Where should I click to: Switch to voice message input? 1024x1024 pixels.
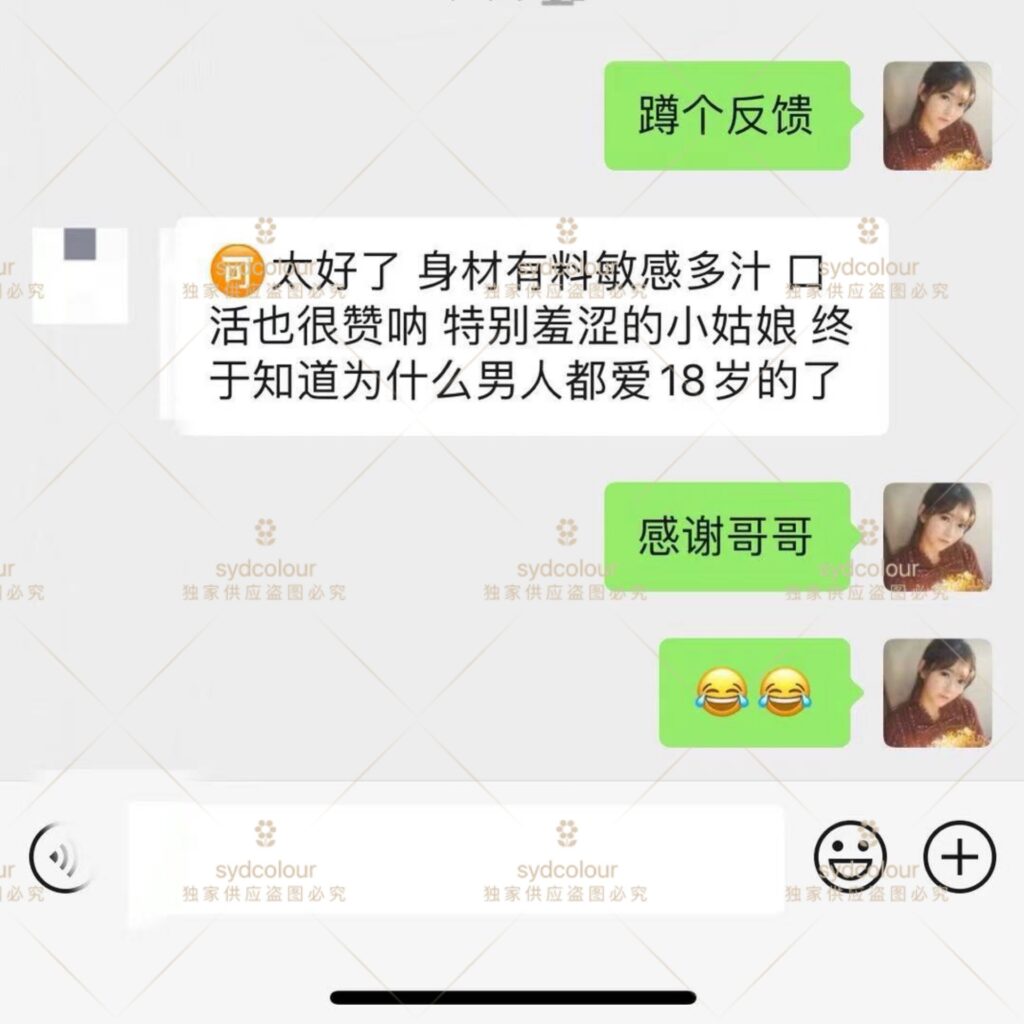[x=62, y=857]
